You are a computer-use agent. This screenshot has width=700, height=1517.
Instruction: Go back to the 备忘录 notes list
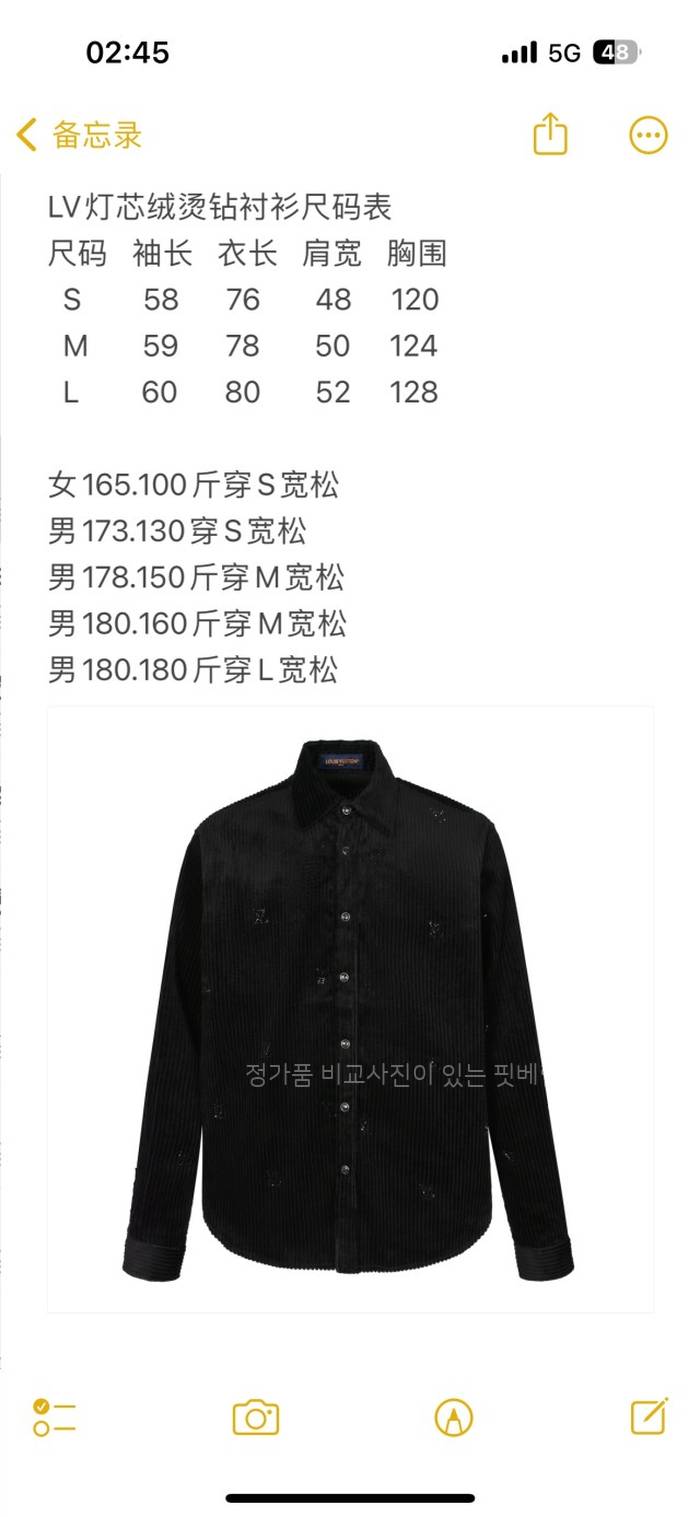(x=80, y=135)
